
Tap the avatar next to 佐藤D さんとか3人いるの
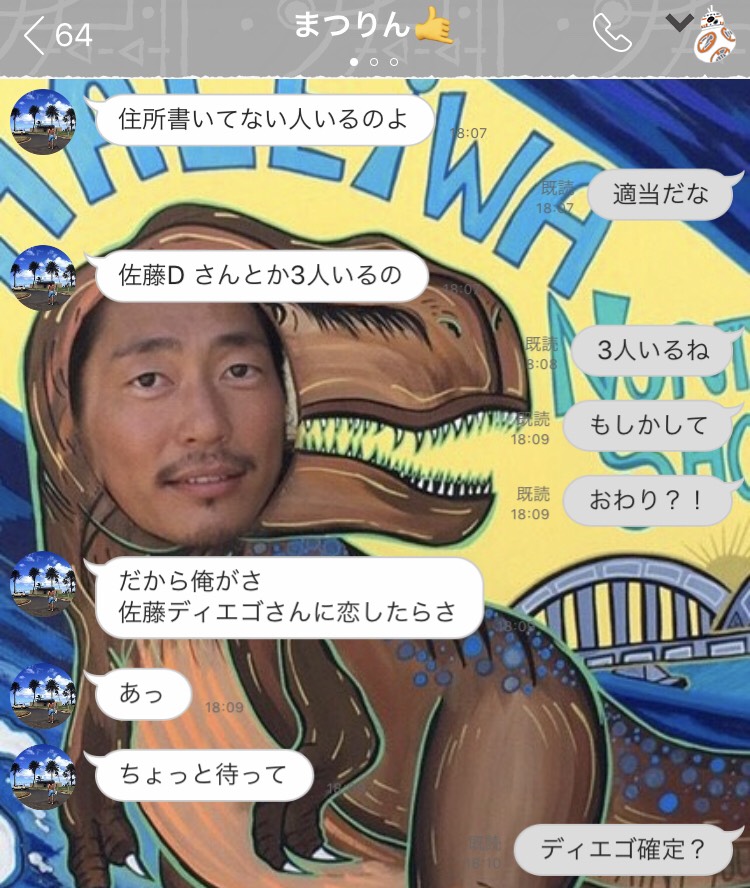(42, 275)
